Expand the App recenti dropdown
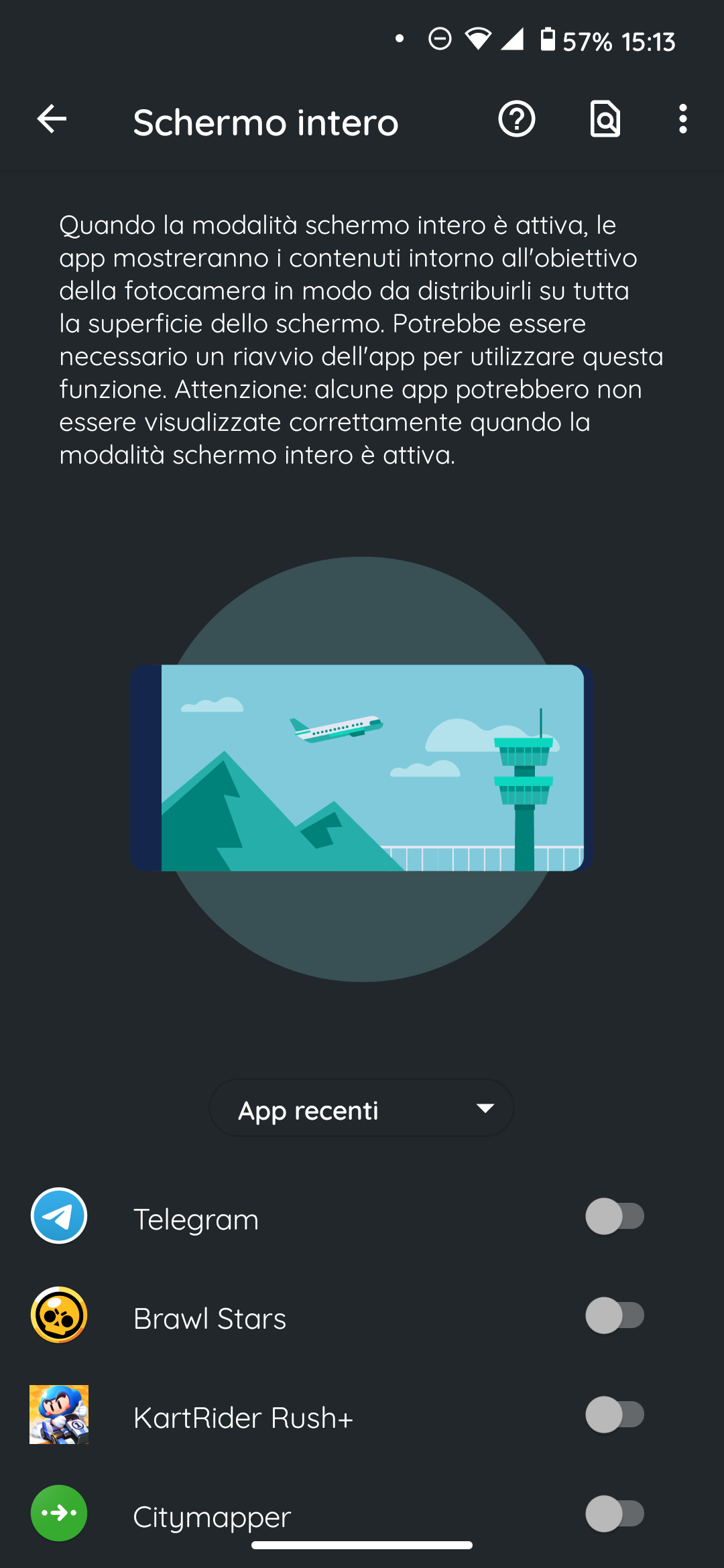Image resolution: width=724 pixels, height=1568 pixels. pos(362,1109)
